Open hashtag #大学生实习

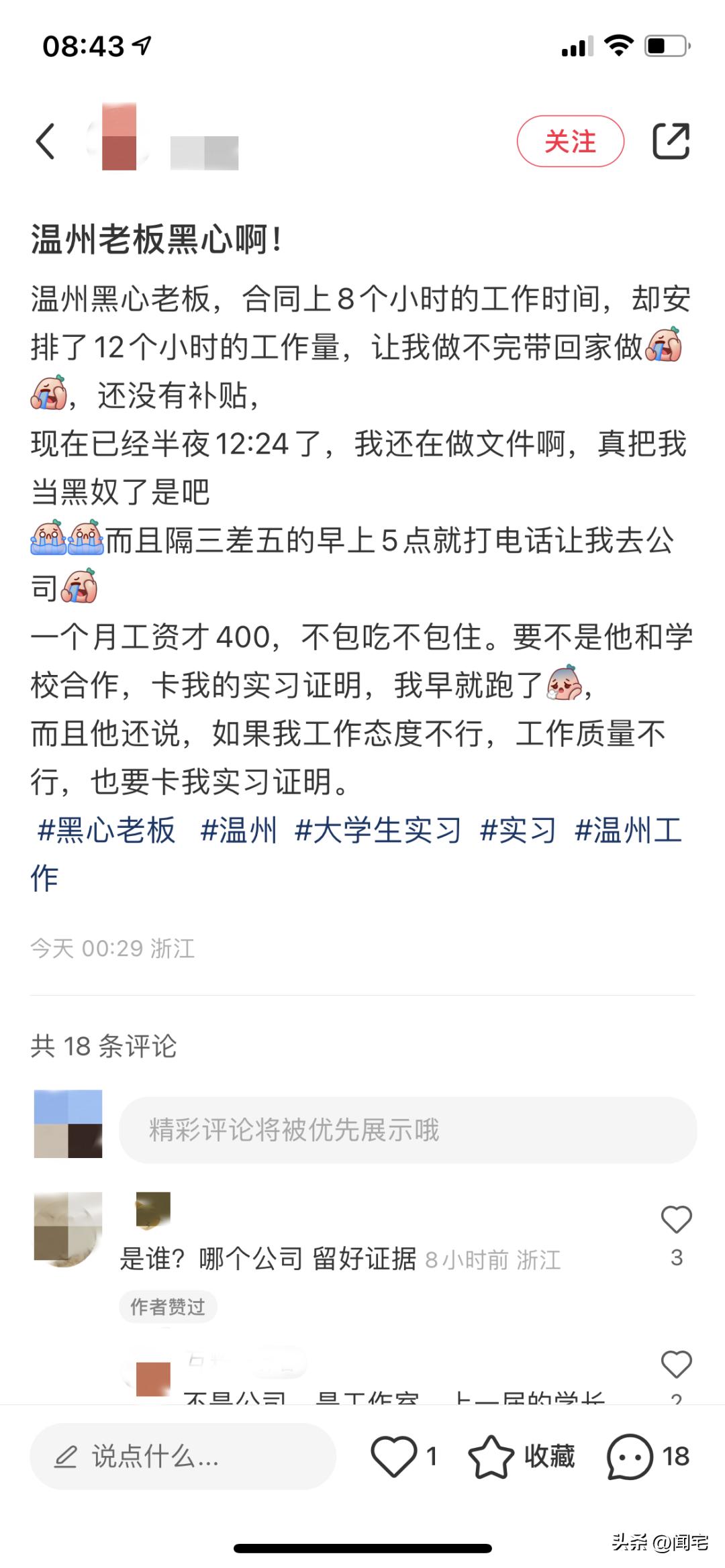(x=378, y=831)
